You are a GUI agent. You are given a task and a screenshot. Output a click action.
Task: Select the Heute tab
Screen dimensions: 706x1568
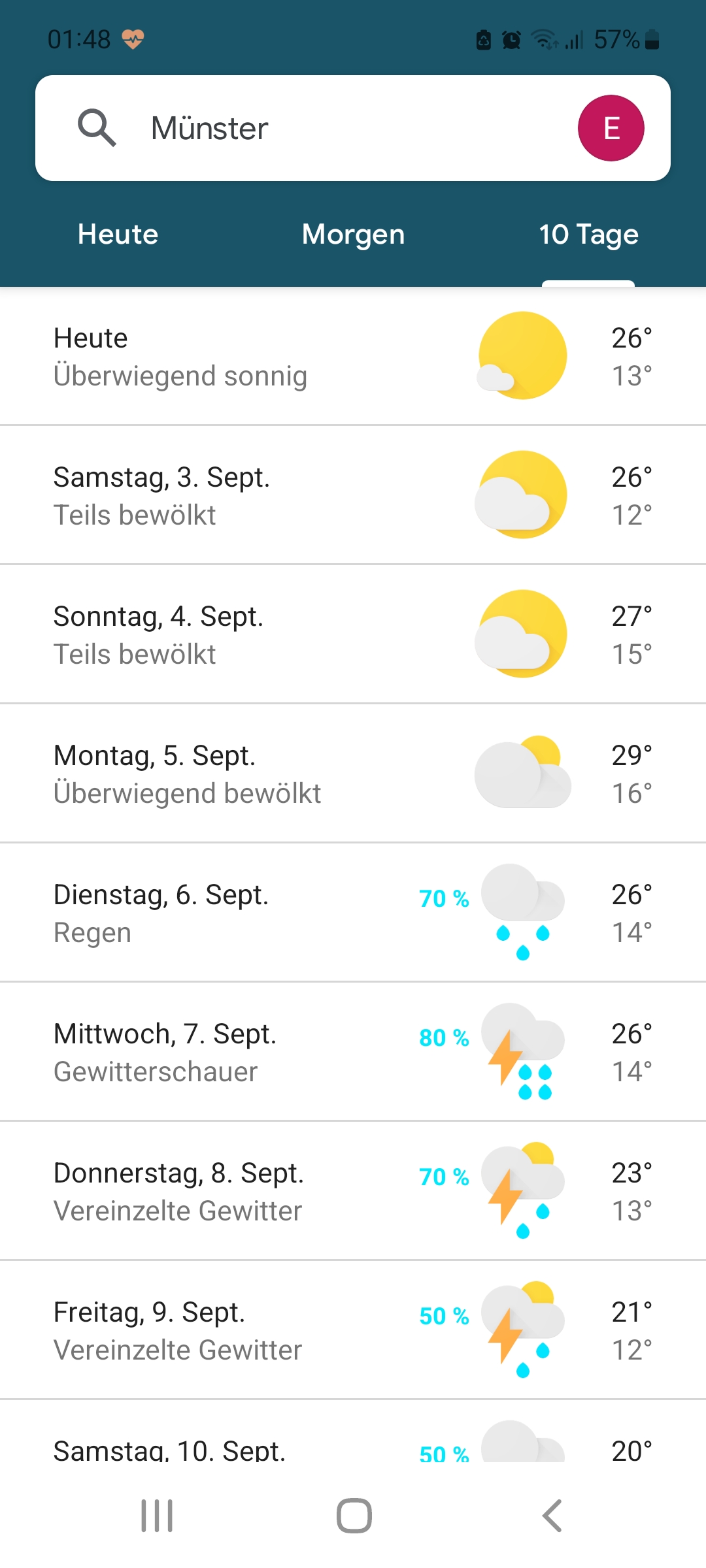pos(116,234)
